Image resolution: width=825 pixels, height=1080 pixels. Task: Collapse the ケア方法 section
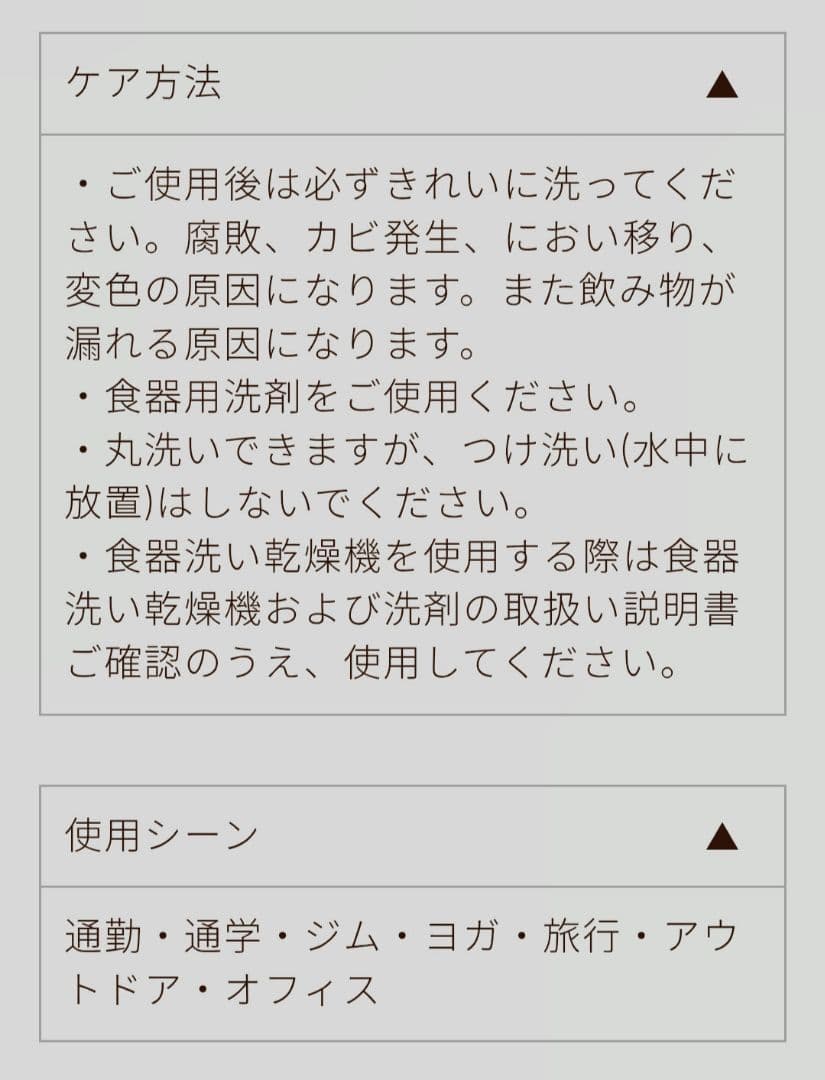721,86
